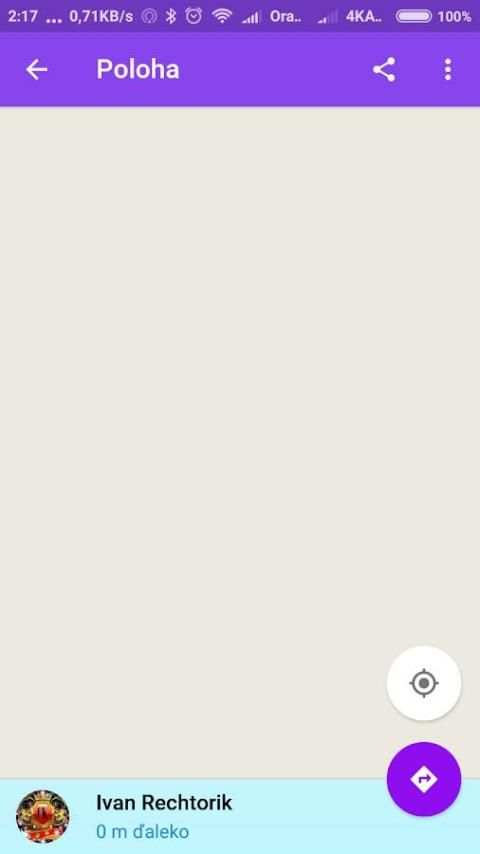Open the overflow menu
Viewport: 480px width, 854px height.
point(447,70)
